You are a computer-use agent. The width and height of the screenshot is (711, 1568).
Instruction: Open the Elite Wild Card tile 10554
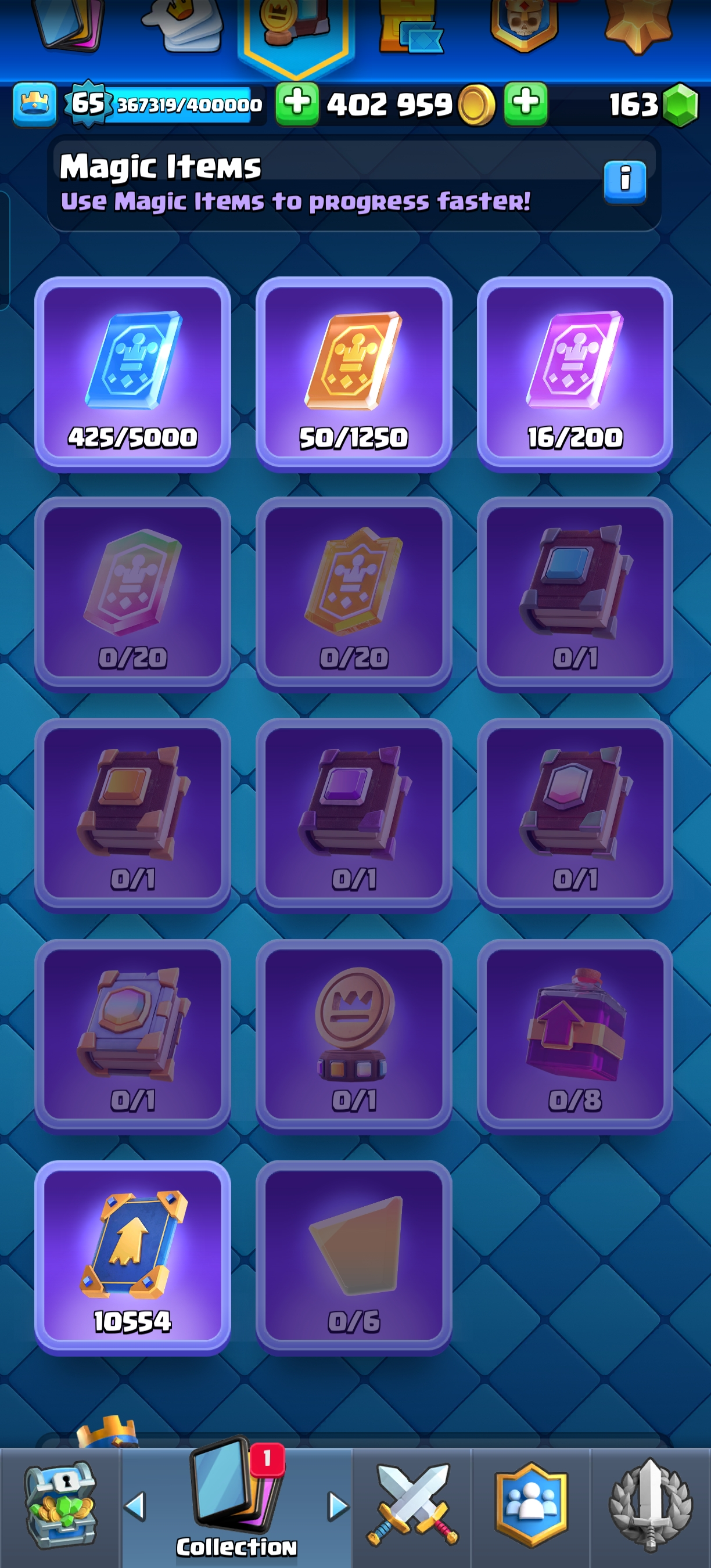tap(132, 1257)
